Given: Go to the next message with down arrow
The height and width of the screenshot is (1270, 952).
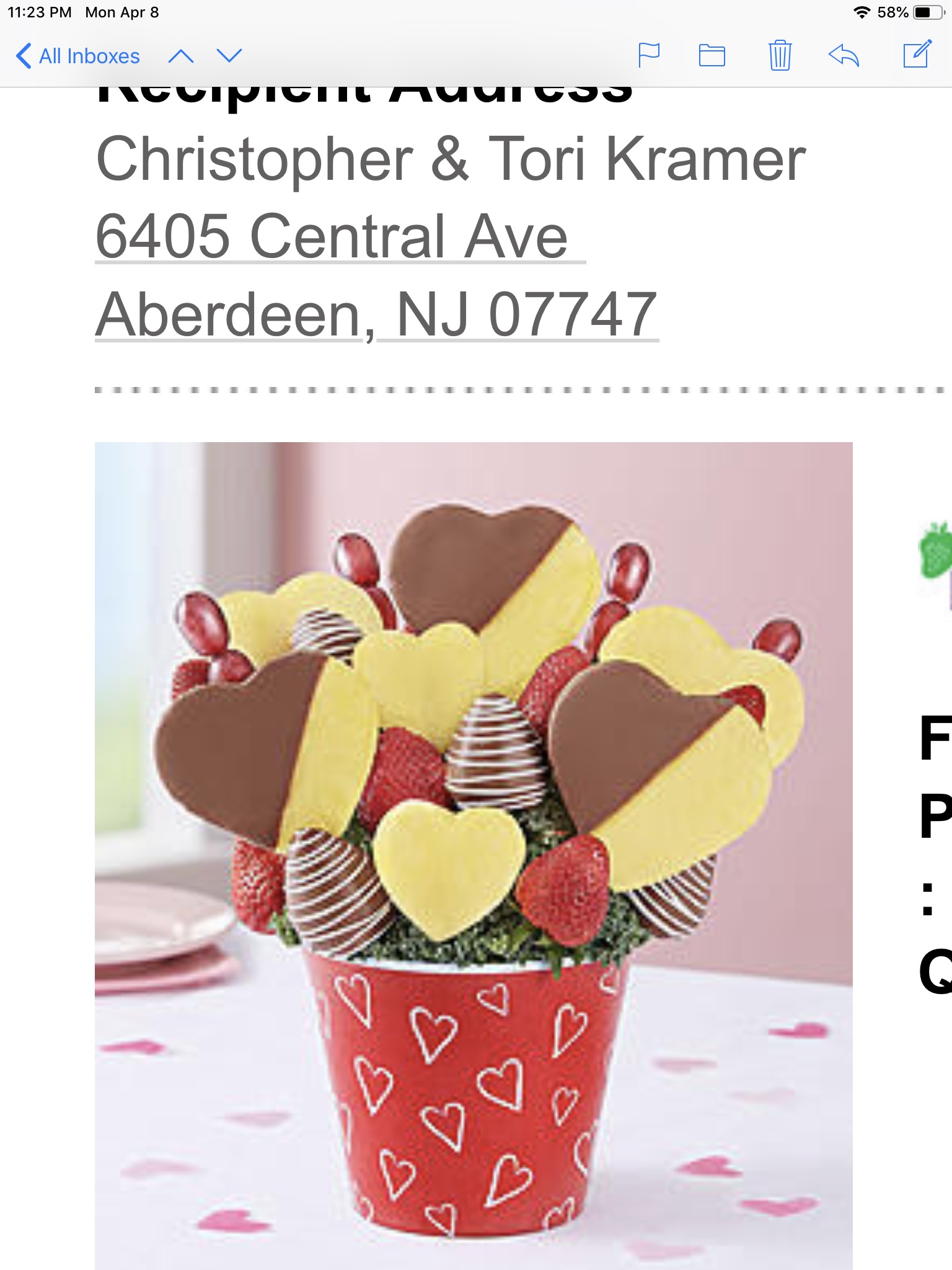Looking at the screenshot, I should [x=229, y=56].
